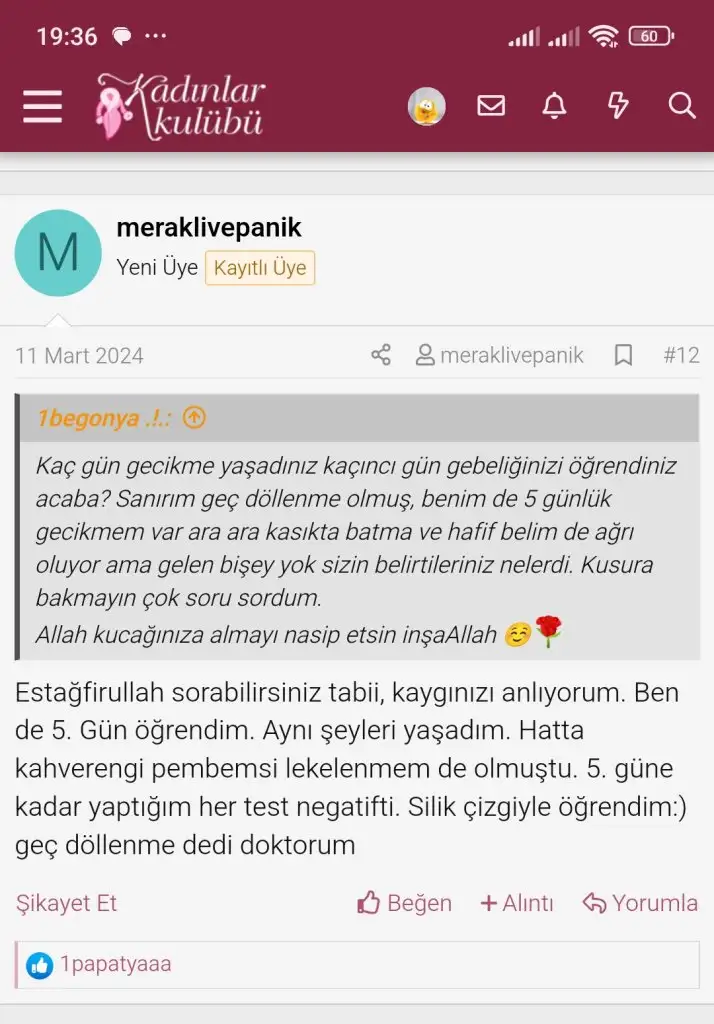714x1024 pixels.
Task: Open the hamburger menu
Action: [x=42, y=106]
